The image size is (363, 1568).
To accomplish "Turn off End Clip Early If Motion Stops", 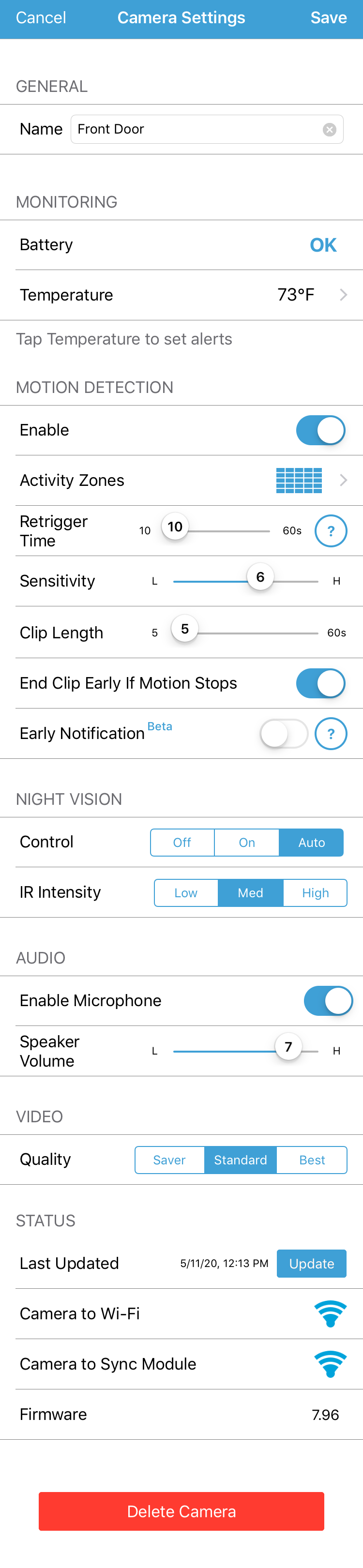I will point(320,683).
